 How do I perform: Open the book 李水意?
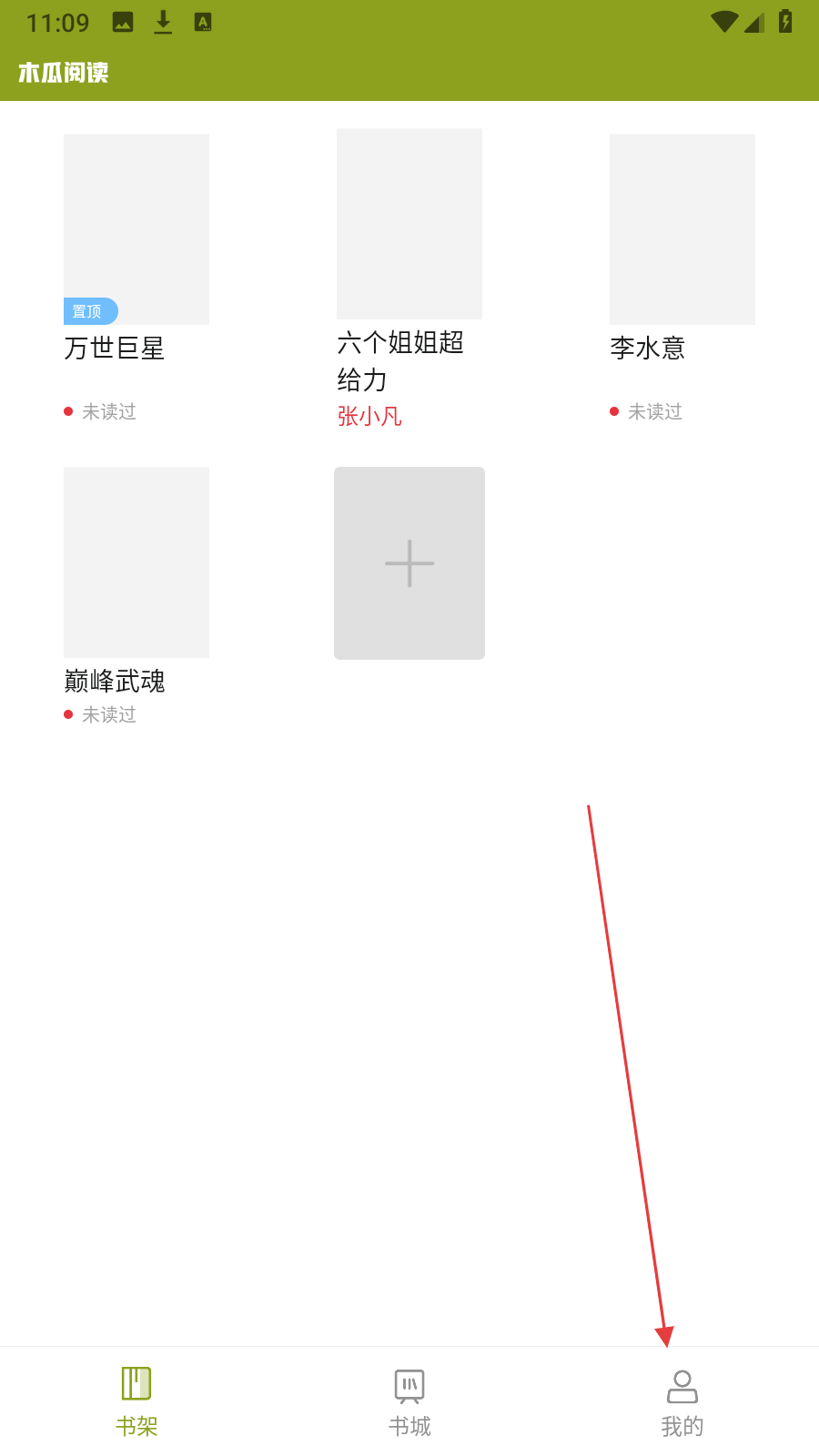tap(682, 229)
